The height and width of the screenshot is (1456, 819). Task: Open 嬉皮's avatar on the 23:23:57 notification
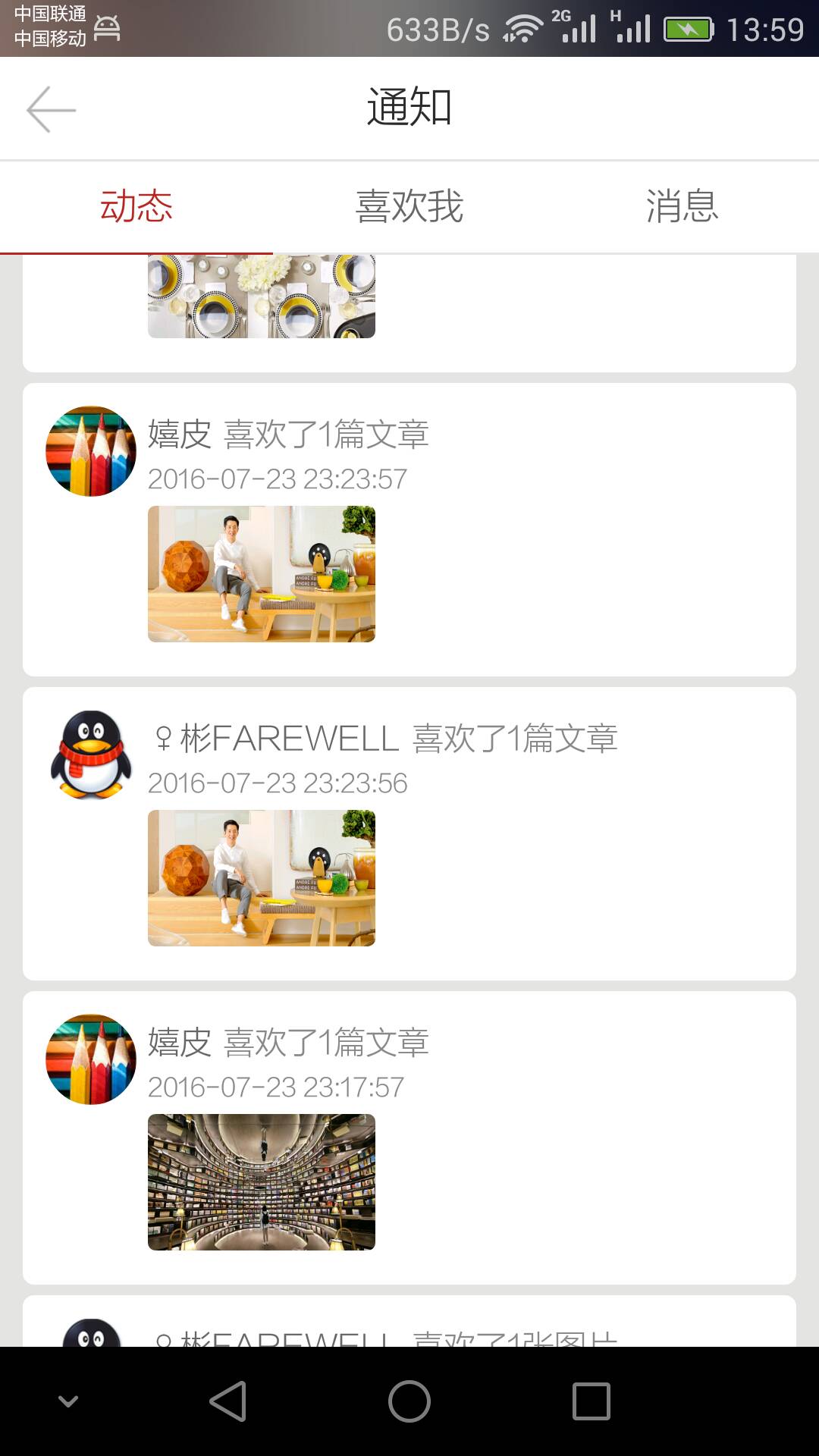tap(91, 451)
